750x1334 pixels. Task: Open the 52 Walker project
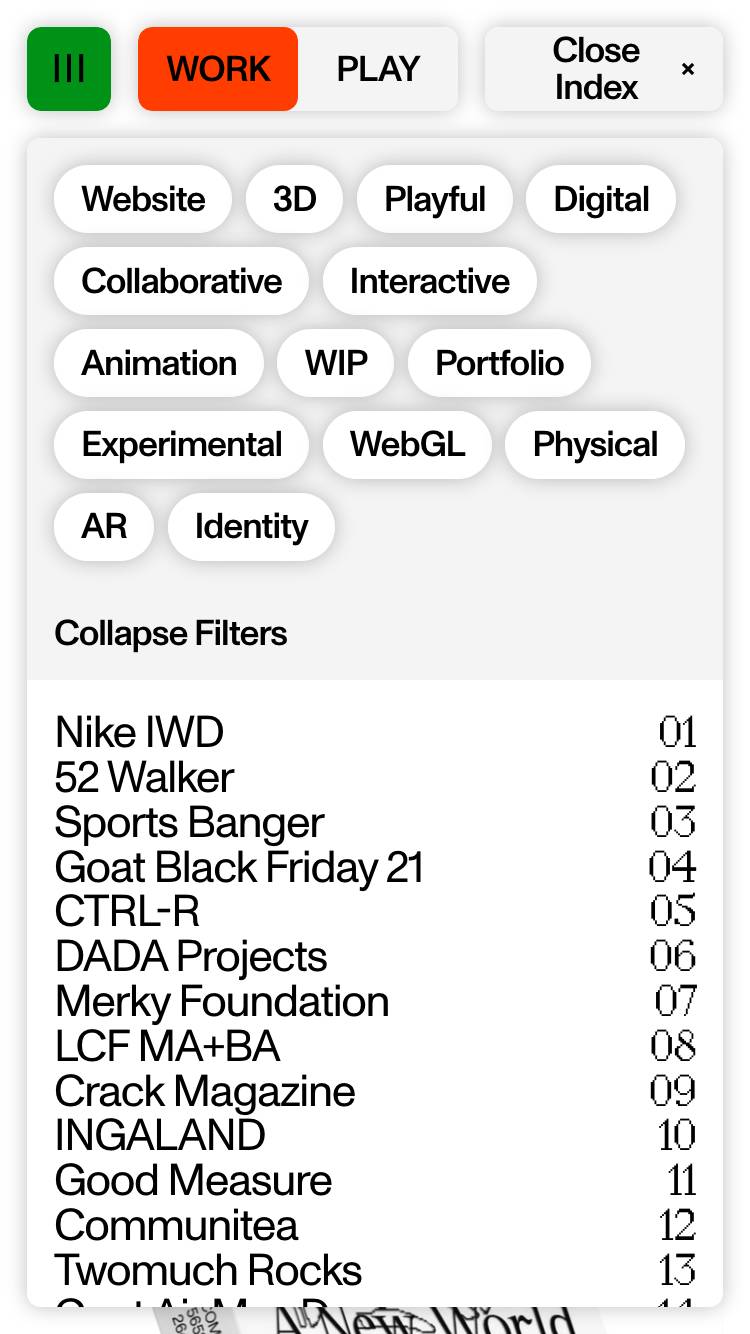[375, 777]
